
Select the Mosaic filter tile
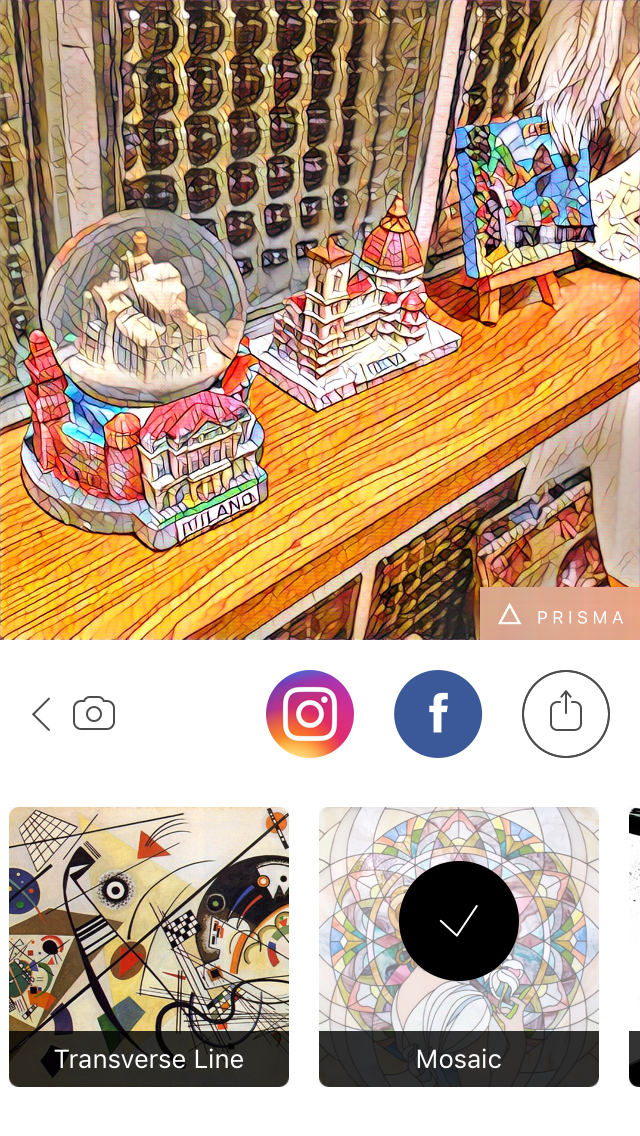coord(459,946)
